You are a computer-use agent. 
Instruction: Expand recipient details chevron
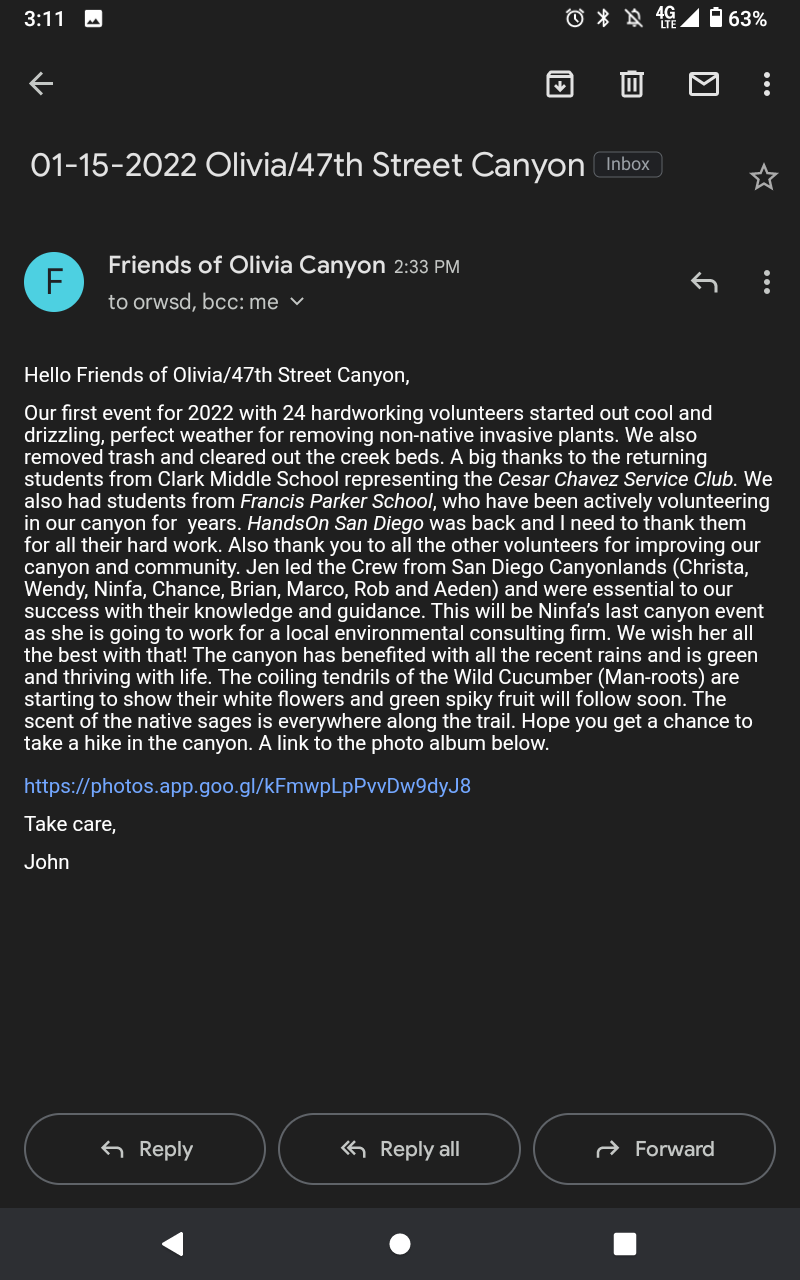tap(296, 302)
